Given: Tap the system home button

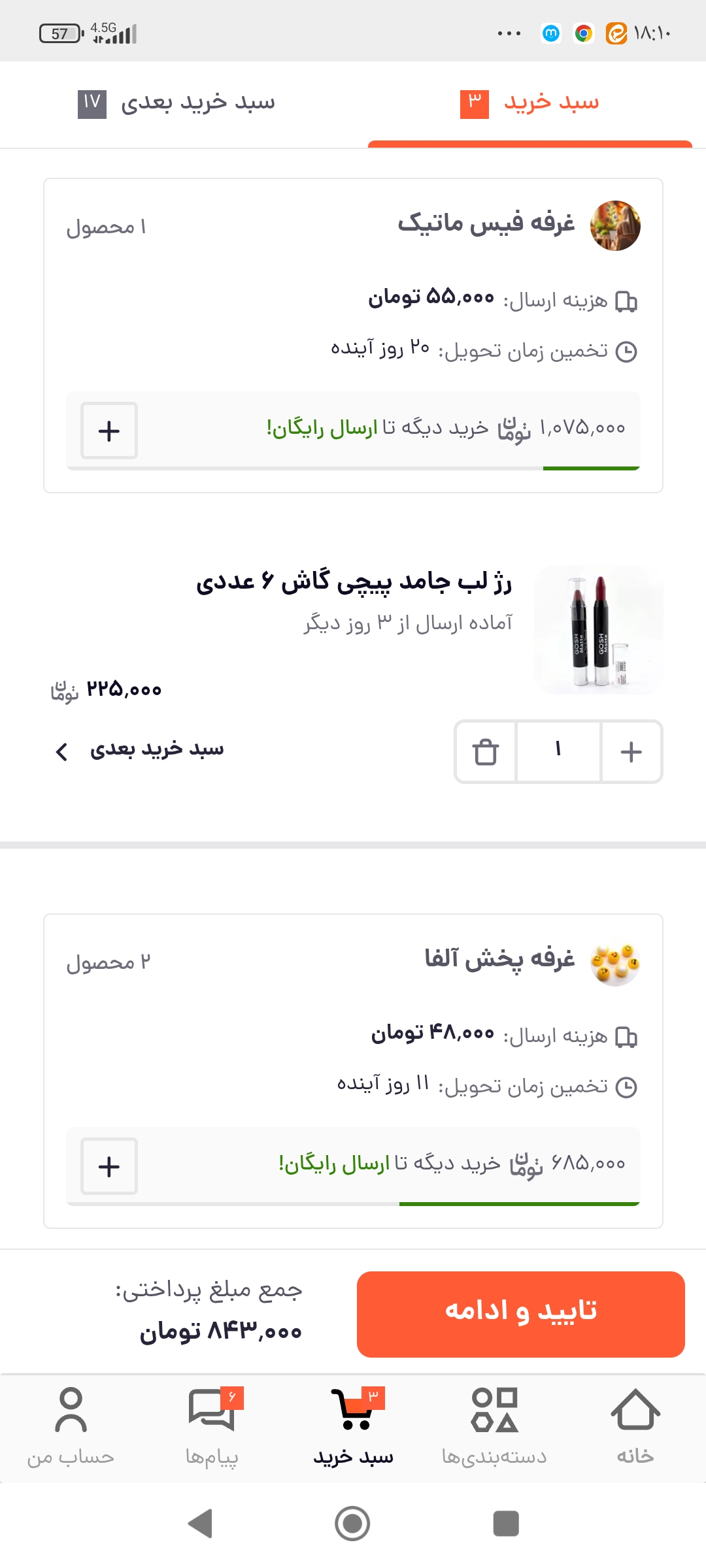Looking at the screenshot, I should tap(352, 1524).
